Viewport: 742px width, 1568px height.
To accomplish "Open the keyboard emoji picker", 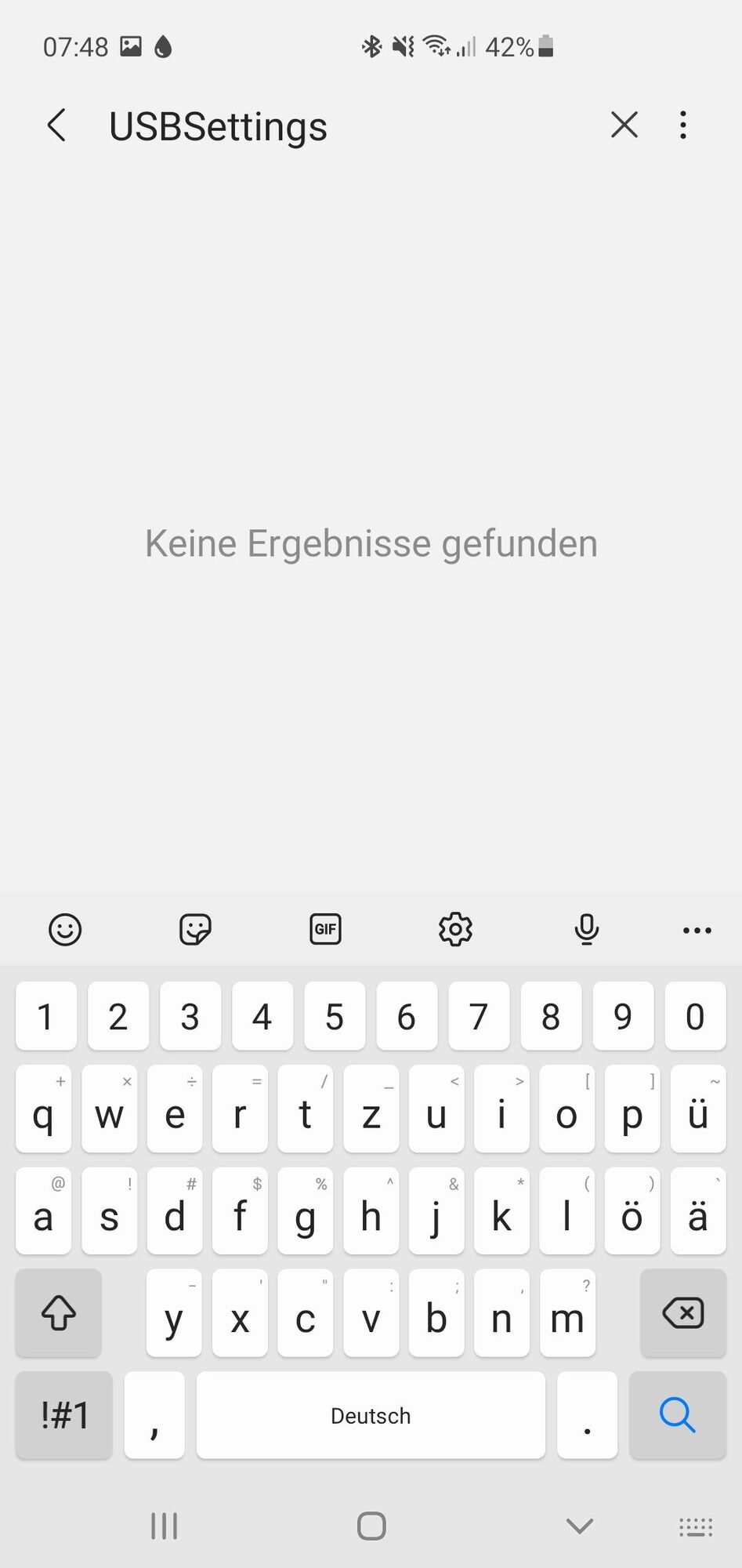I will tap(65, 930).
